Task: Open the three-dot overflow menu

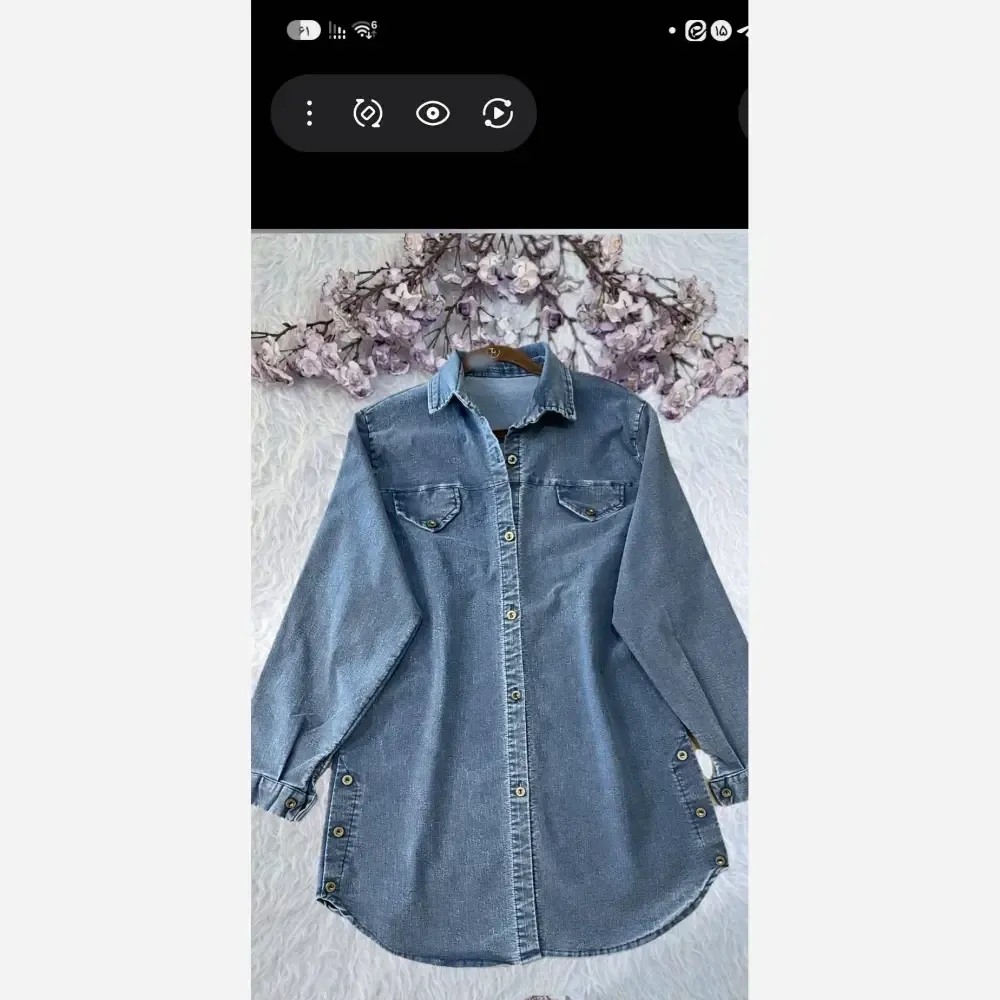Action: click(x=309, y=114)
